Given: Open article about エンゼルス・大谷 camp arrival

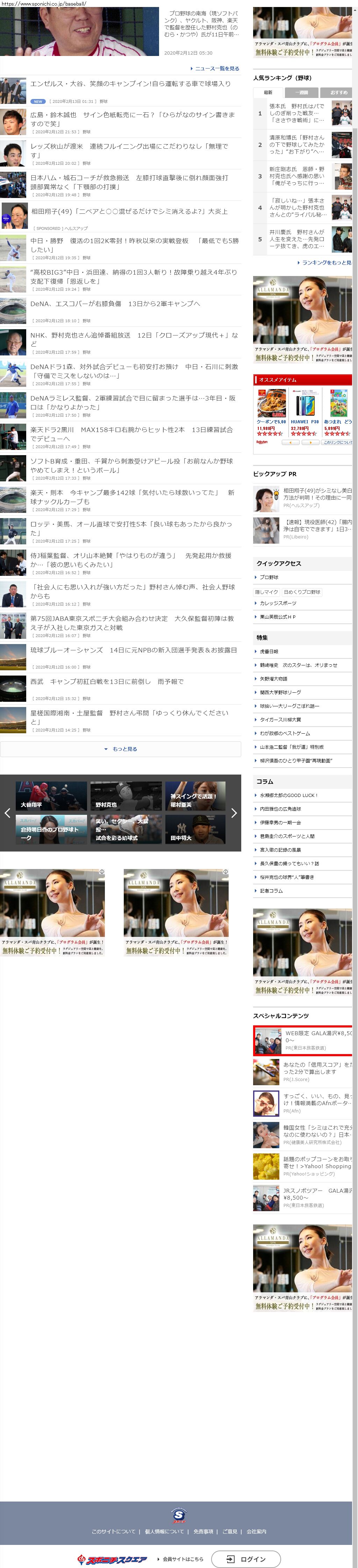Looking at the screenshot, I should [x=130, y=84].
